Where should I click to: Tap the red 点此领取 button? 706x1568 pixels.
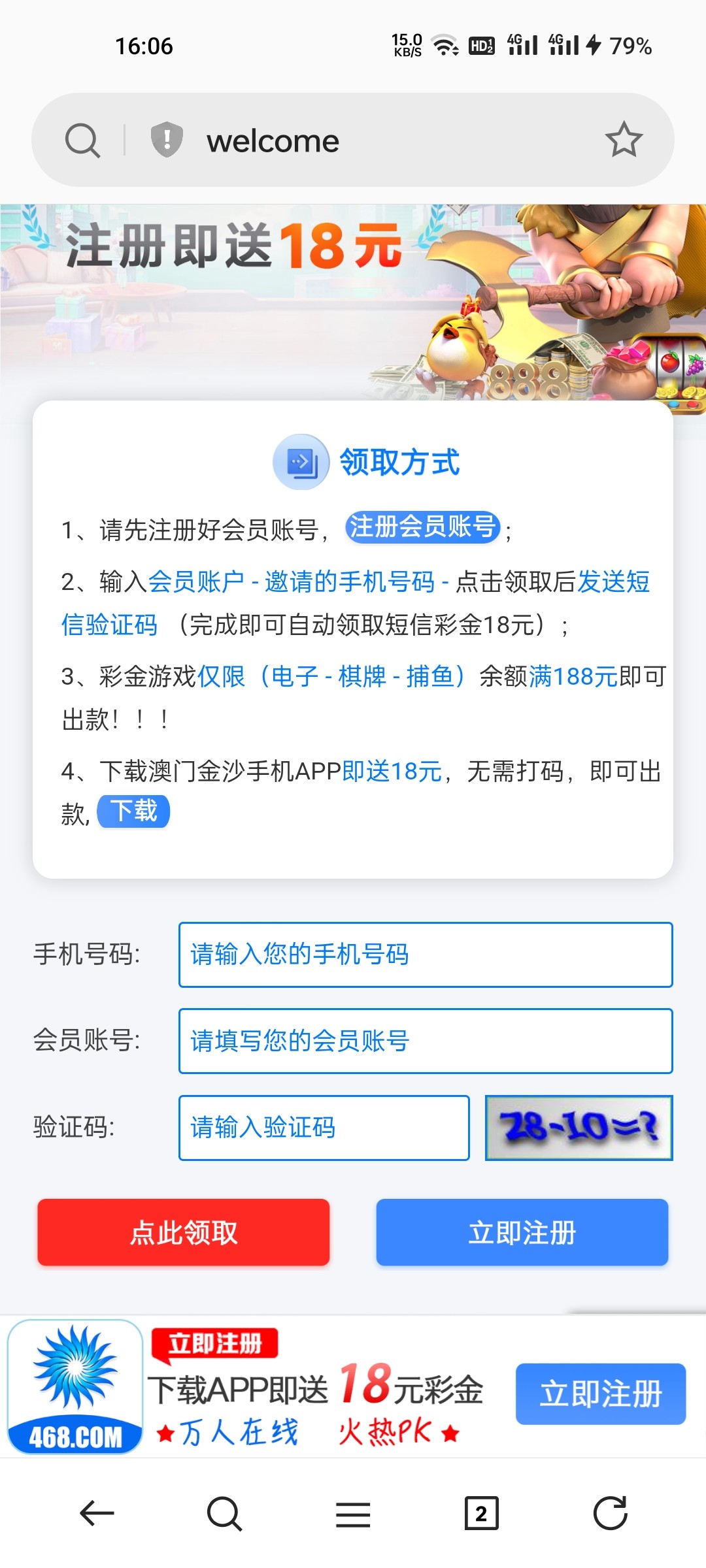[184, 1232]
